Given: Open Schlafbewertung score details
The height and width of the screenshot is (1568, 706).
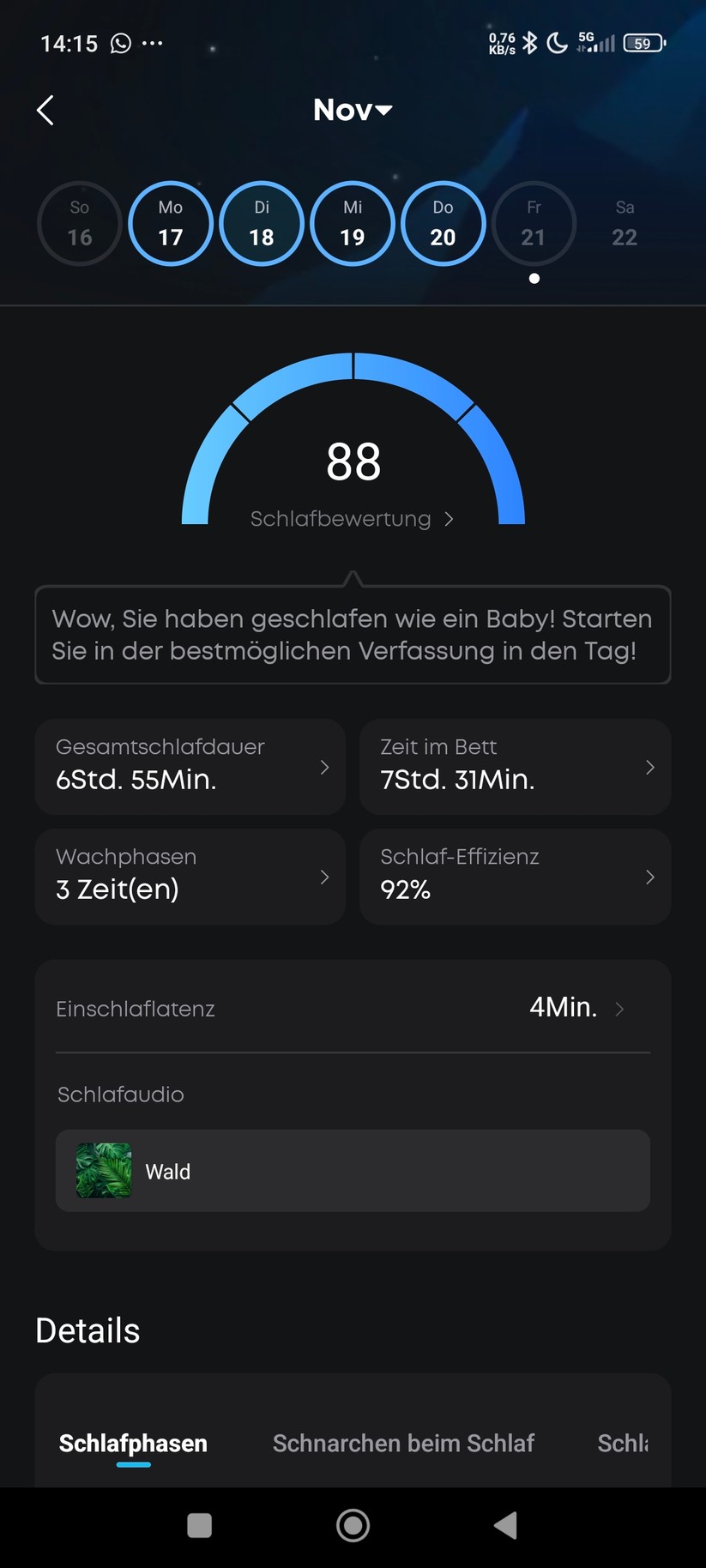Looking at the screenshot, I should (x=353, y=518).
